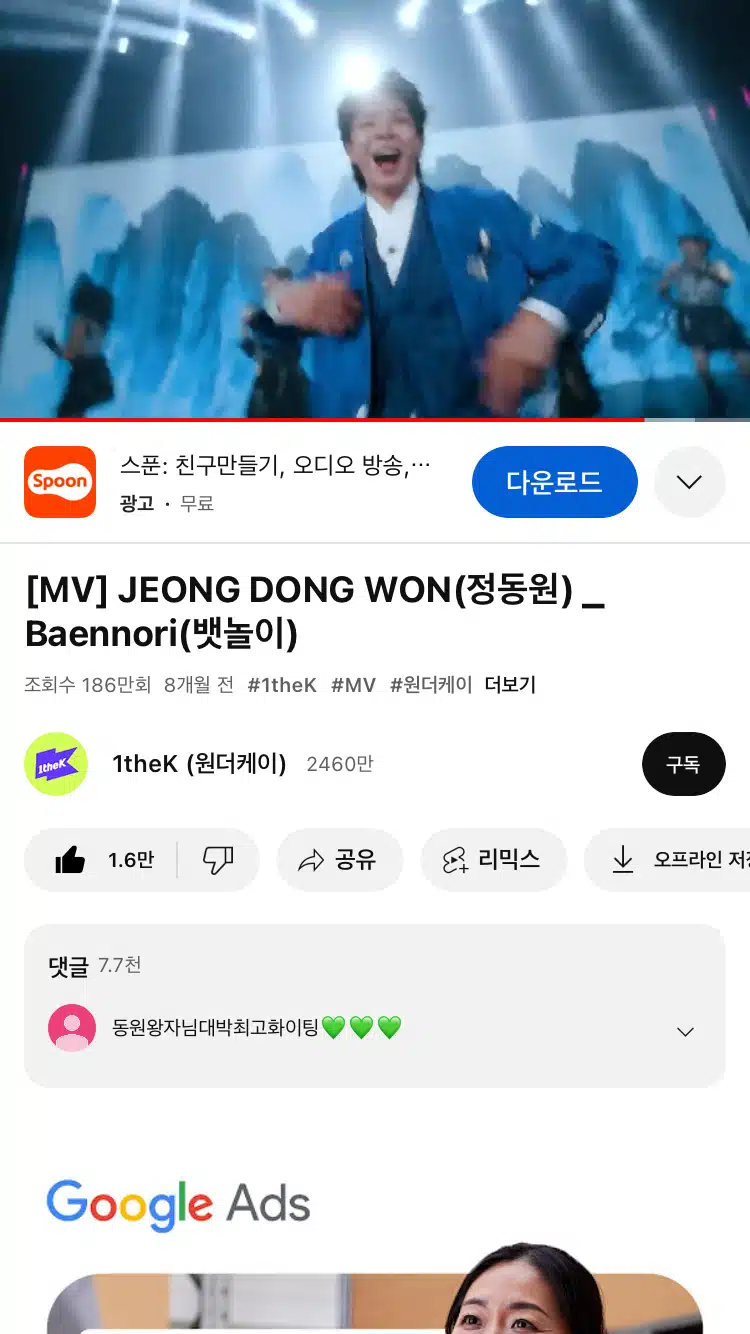Expand the description with 더보기
750x1334 pixels.
510,685
